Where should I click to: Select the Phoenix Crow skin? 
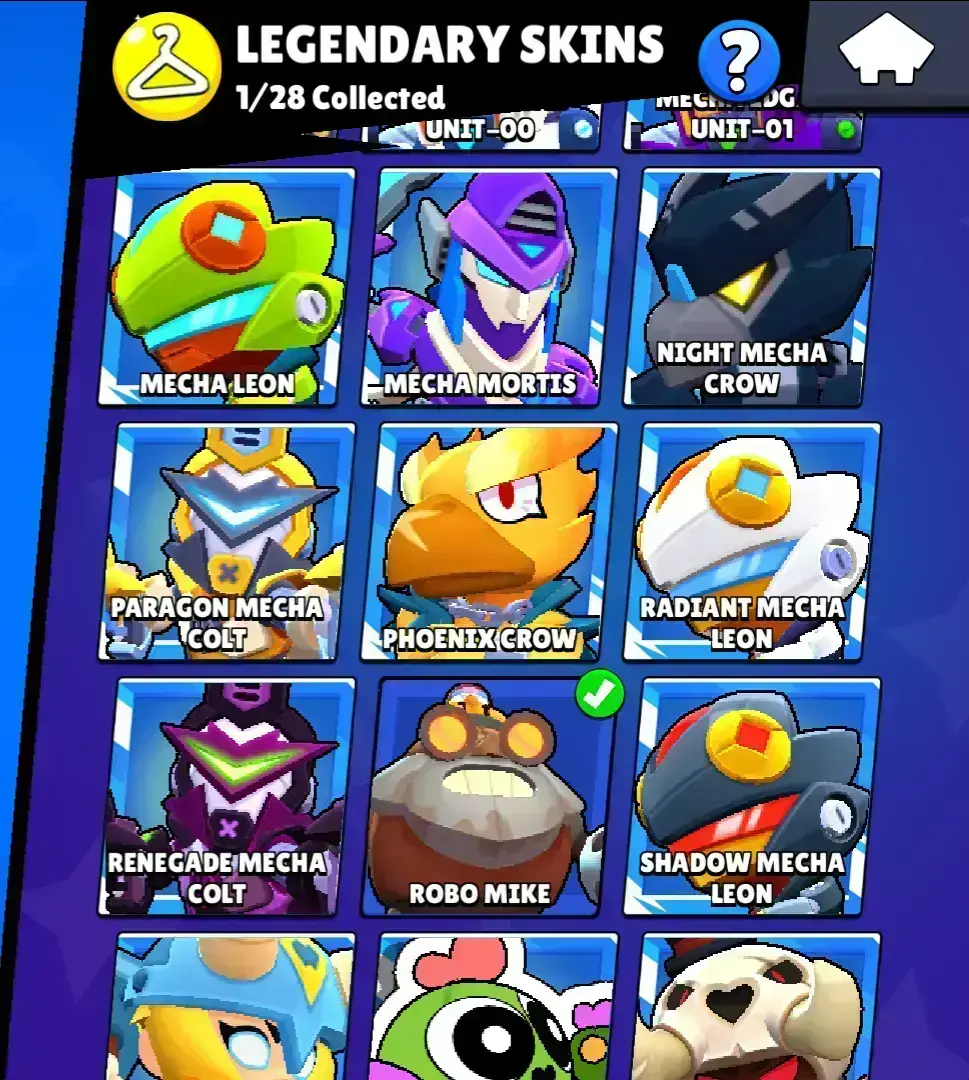pyautogui.click(x=490, y=540)
